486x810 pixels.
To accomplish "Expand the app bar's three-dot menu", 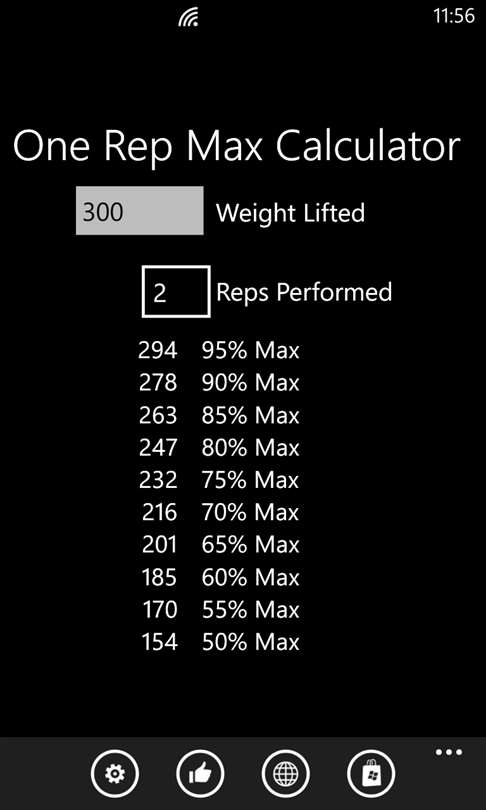I will coord(448,752).
